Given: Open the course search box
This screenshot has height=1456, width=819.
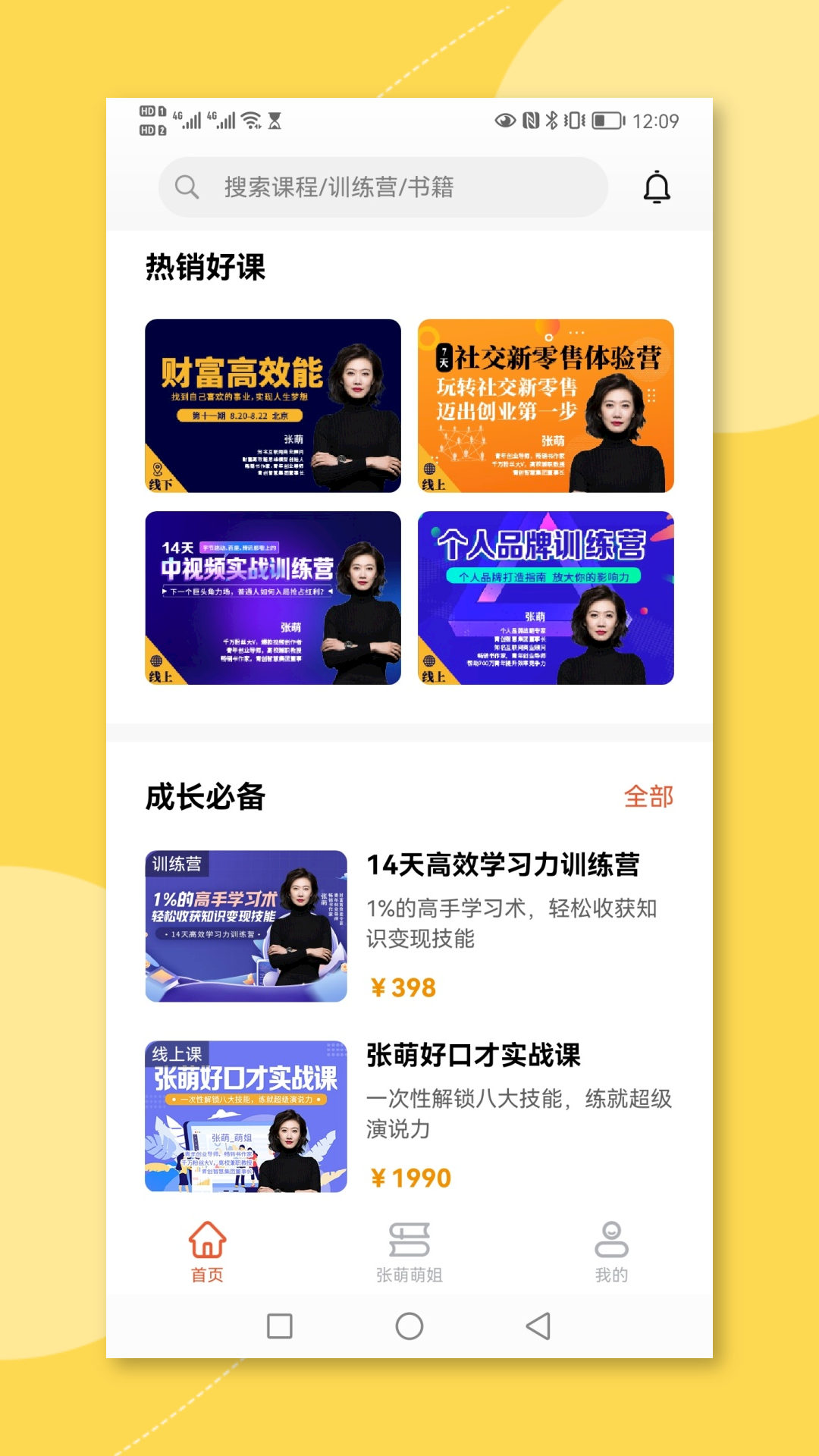Looking at the screenshot, I should [383, 187].
